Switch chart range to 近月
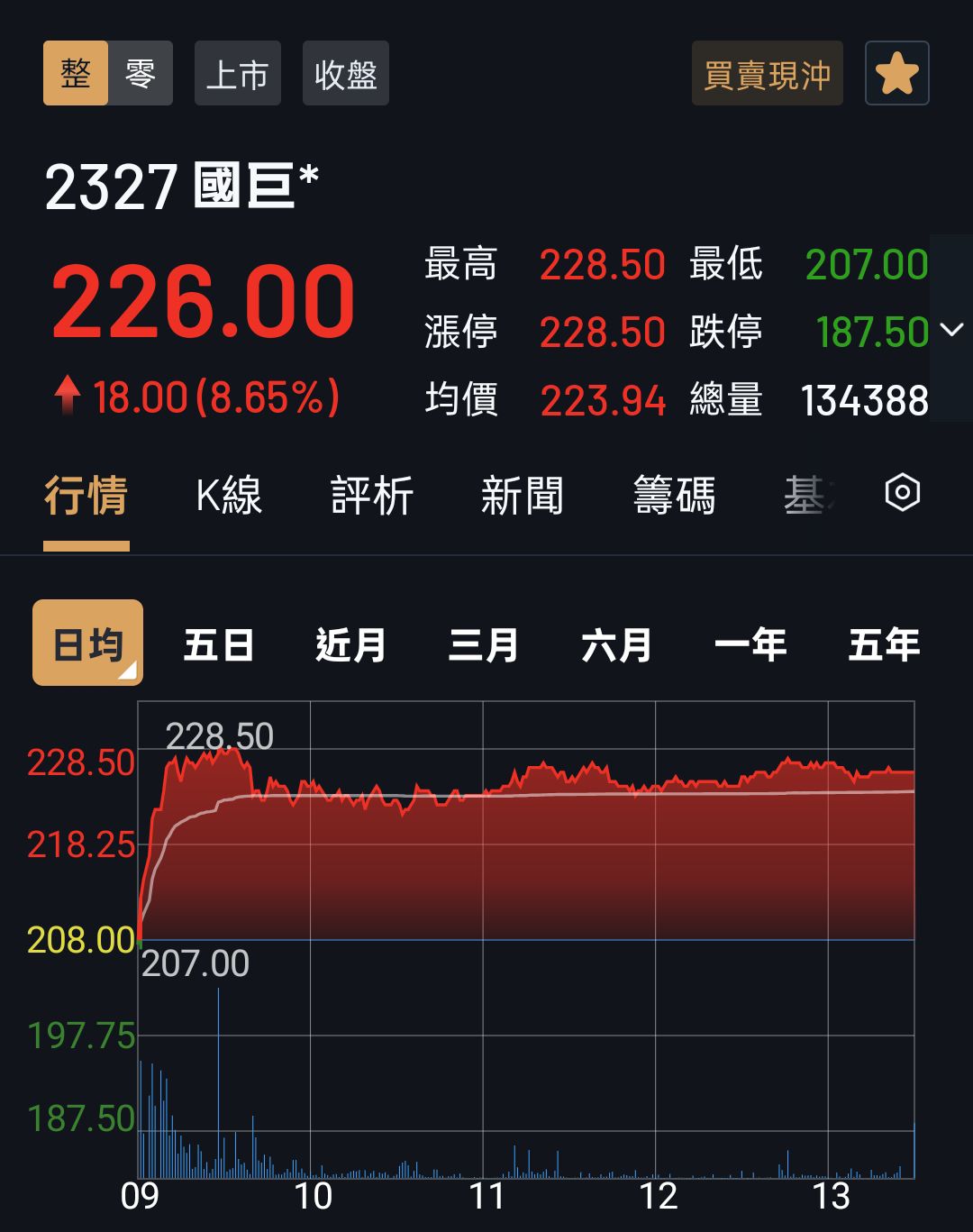 (350, 645)
